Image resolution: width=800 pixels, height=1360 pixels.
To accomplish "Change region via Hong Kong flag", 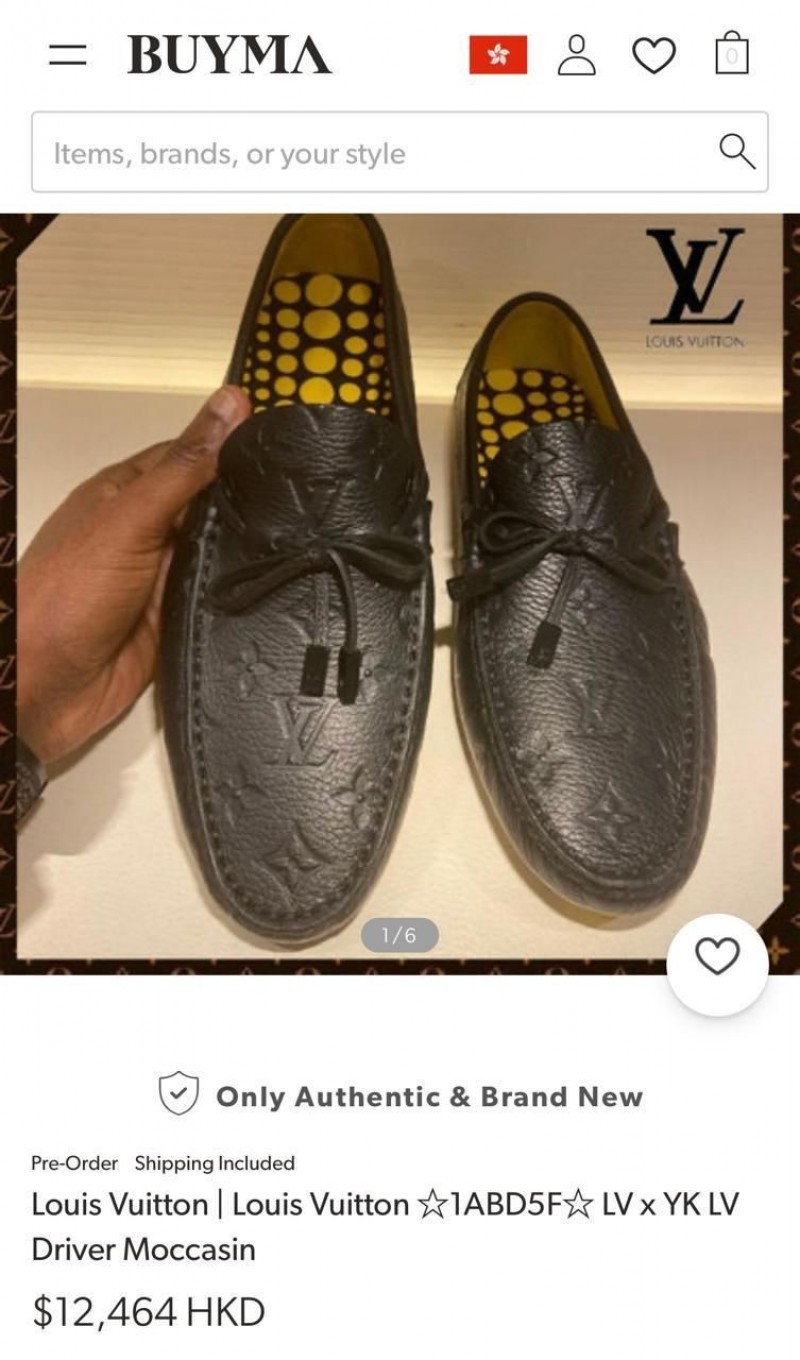I will (498, 55).
